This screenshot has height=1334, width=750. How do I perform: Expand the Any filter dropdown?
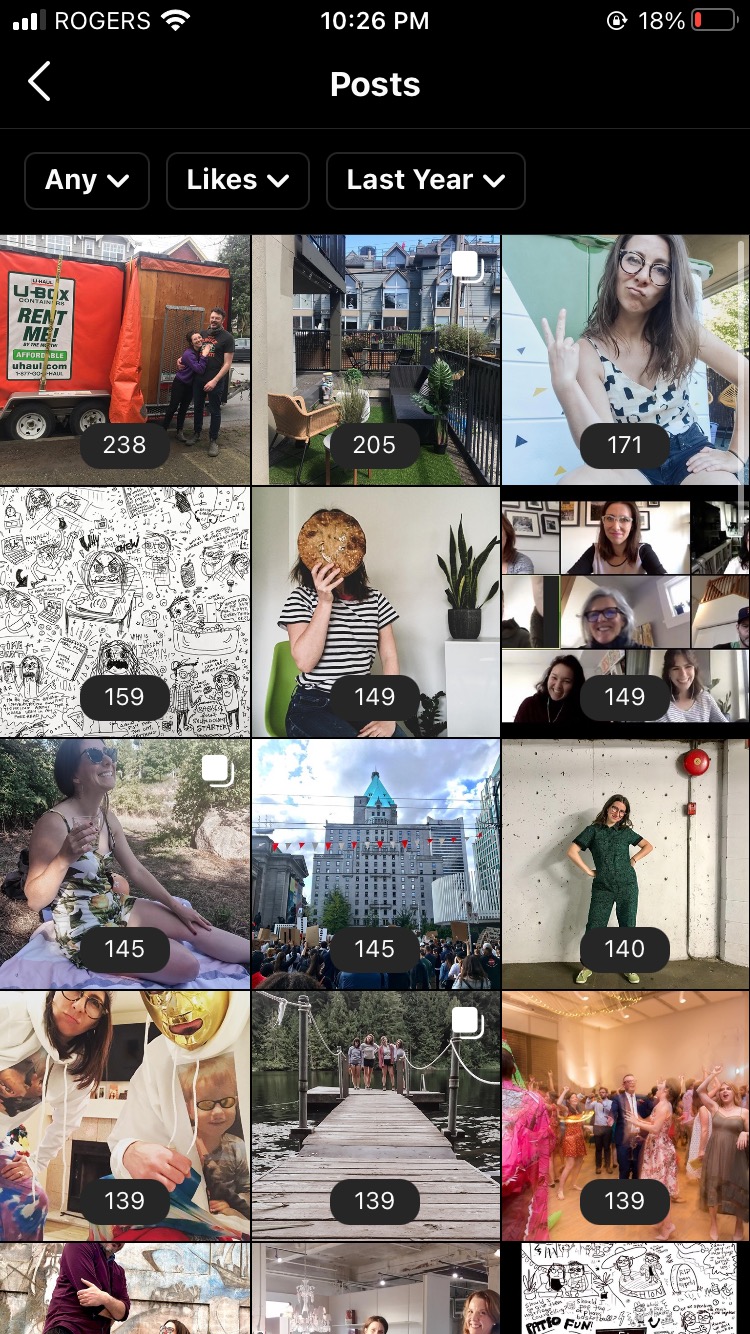[x=87, y=180]
